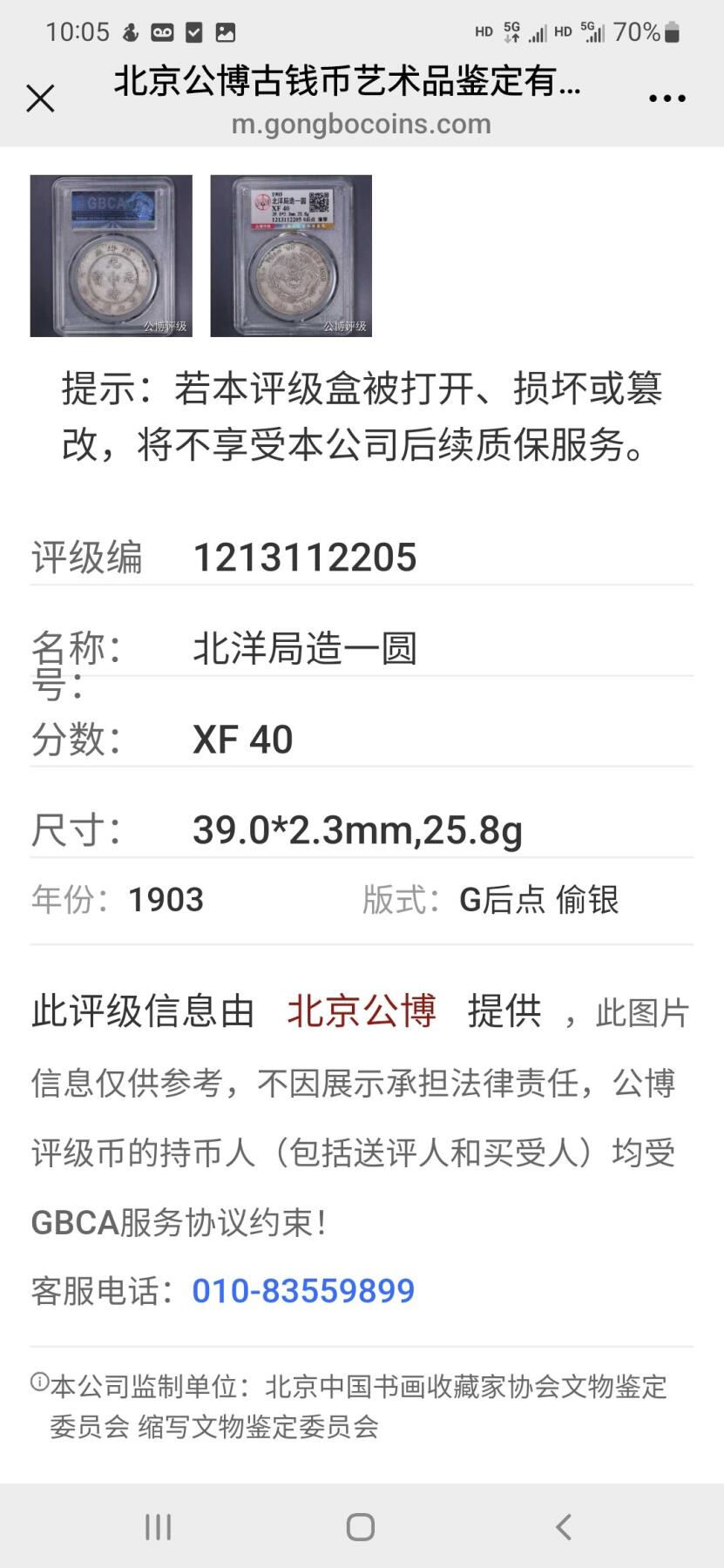
Task: Show recent apps
Action: [158, 1526]
